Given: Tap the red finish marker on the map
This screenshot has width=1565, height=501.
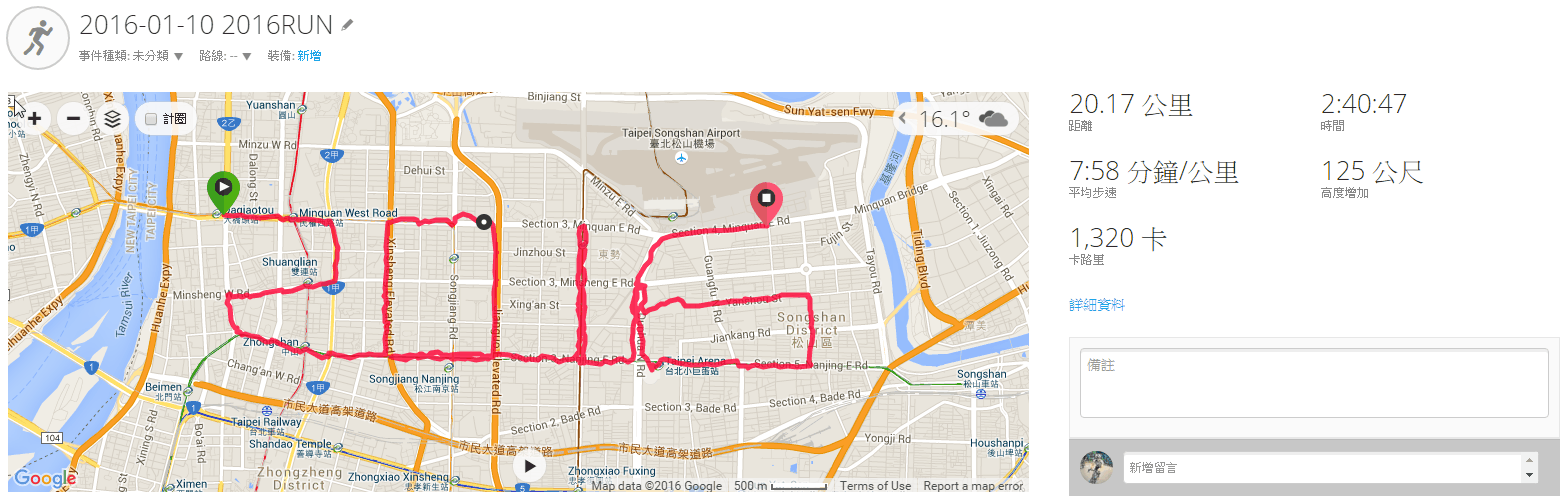Looking at the screenshot, I should (767, 200).
